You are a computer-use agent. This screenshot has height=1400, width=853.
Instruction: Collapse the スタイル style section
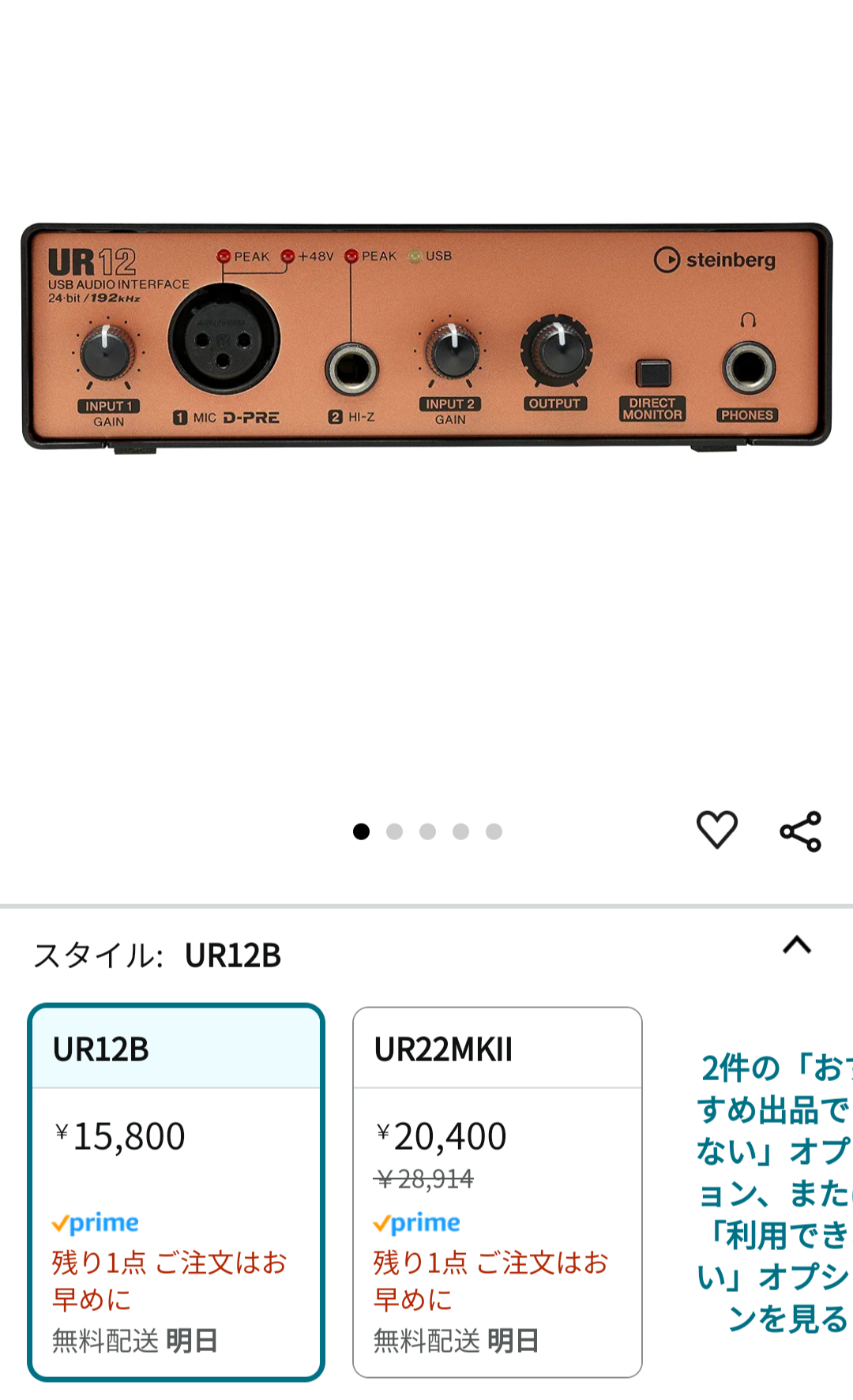point(796,945)
